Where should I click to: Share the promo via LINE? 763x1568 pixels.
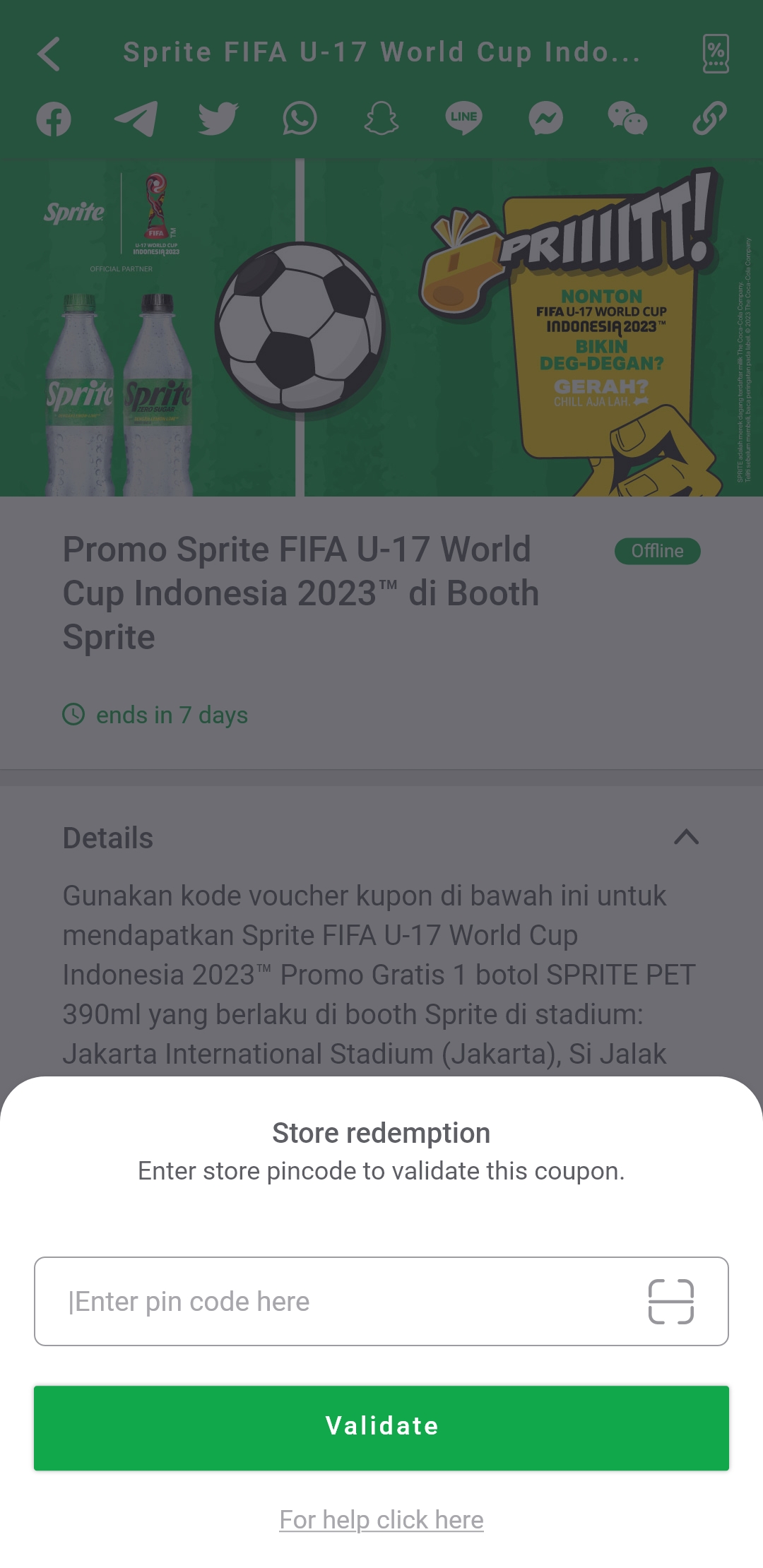click(x=463, y=119)
